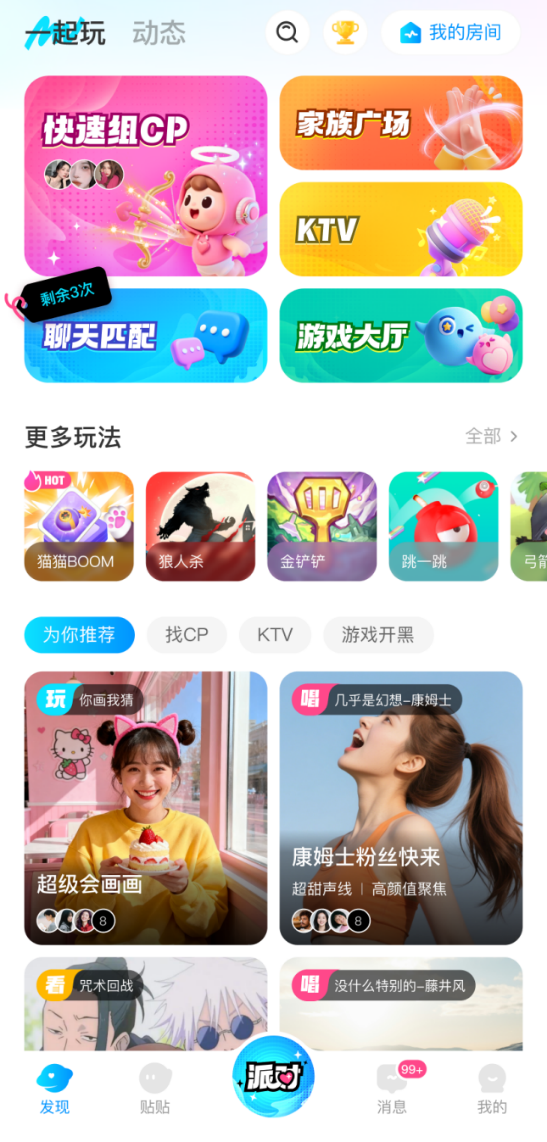Start 聊天匹配
Viewport: 547px width, 1142px height.
146,336
